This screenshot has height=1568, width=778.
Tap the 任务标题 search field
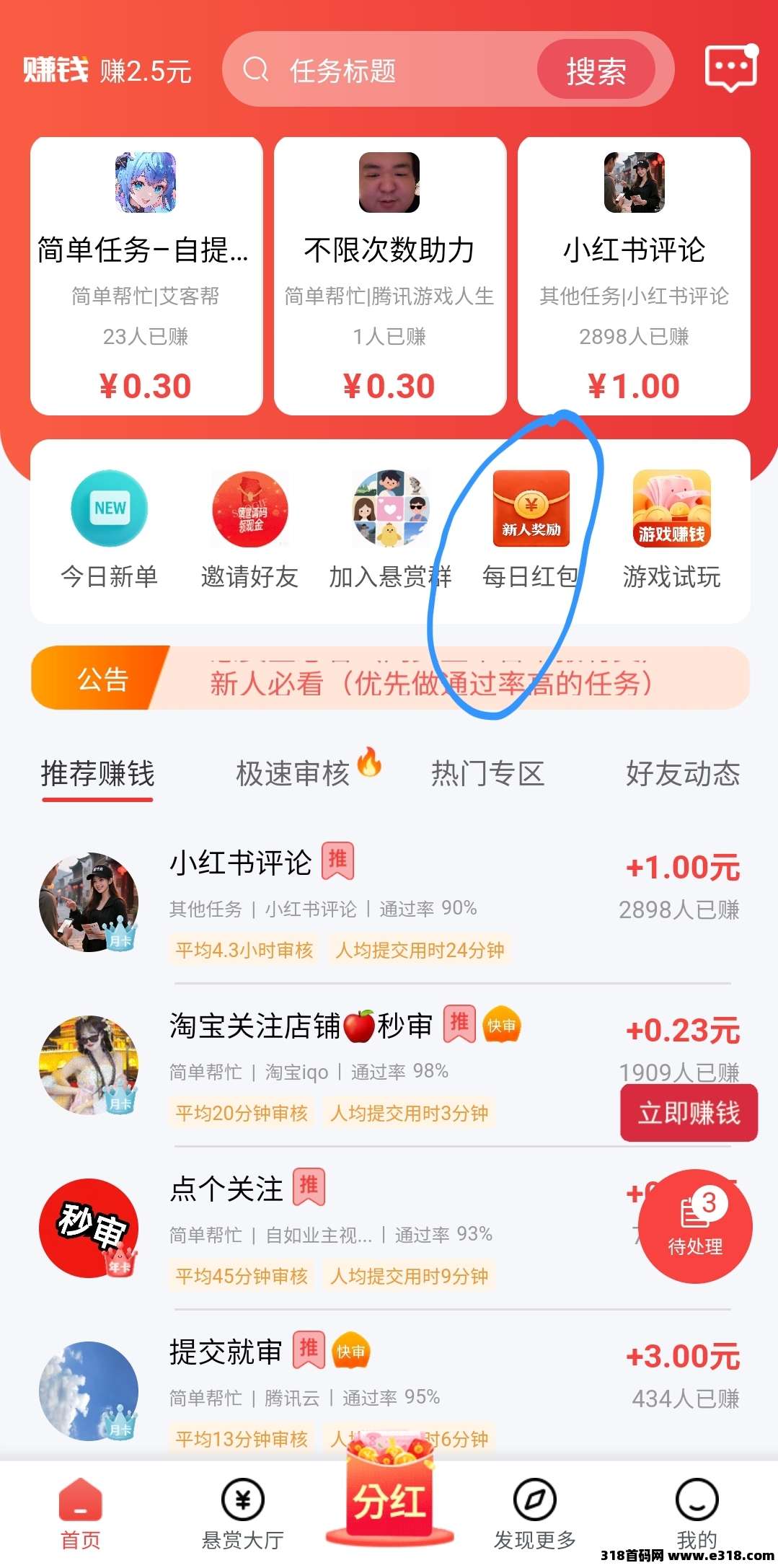point(389,71)
